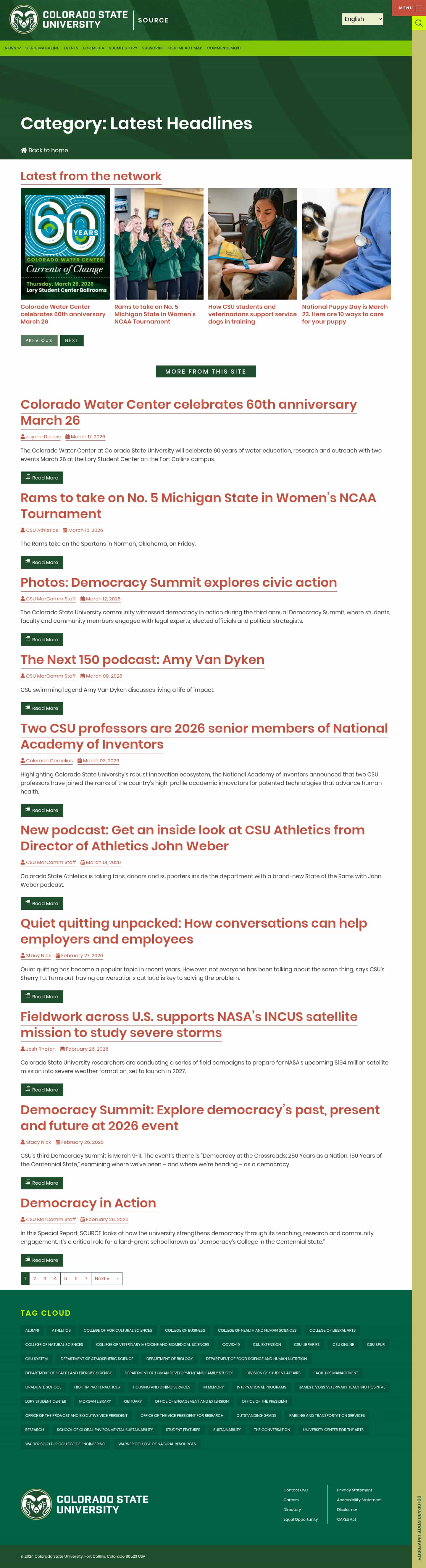Image resolution: width=426 pixels, height=1568 pixels.
Task: Open Photos: Democracy Summit explores civic action
Action: point(178,582)
